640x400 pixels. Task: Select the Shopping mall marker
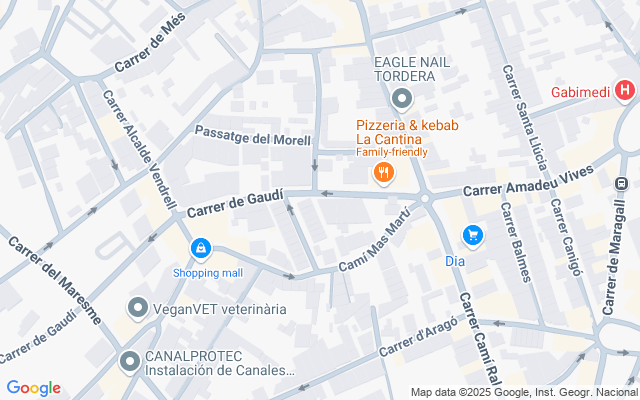pos(201,247)
